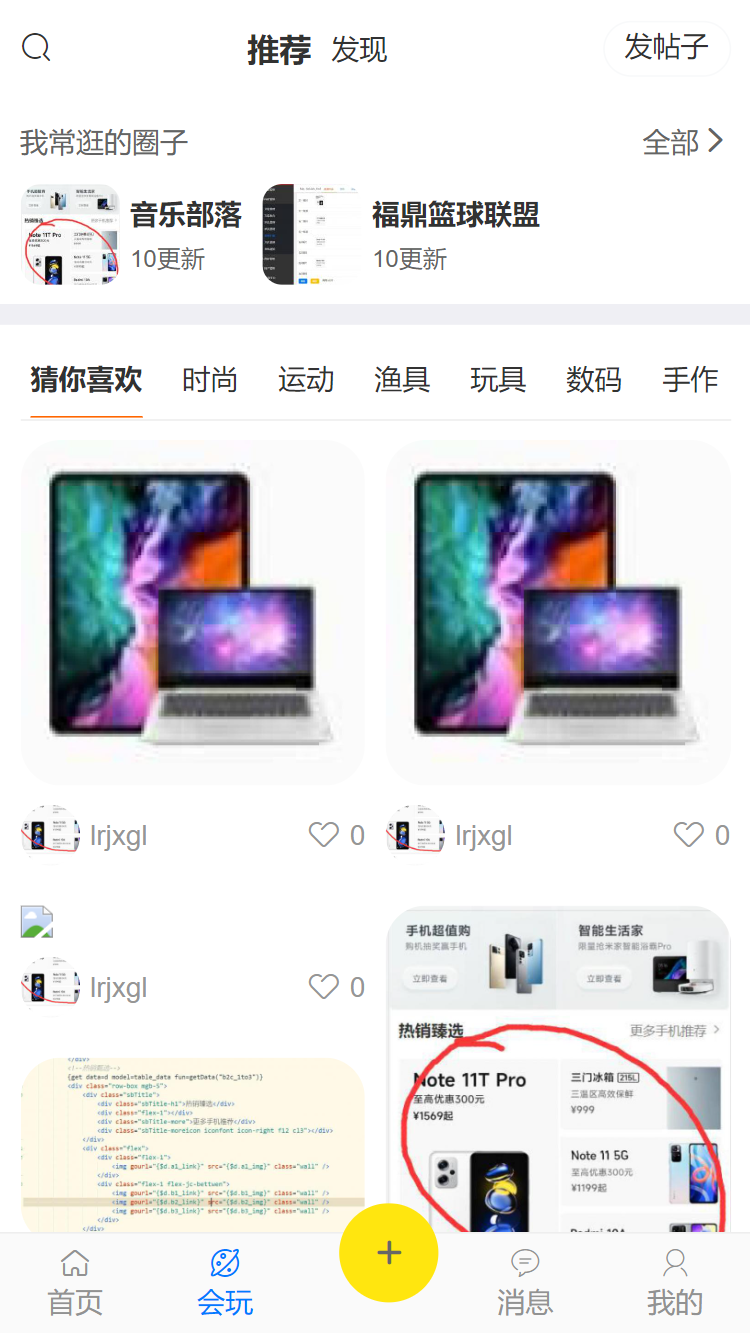Select the 玩具 category tab
Screen dimensions: 750x1333
[498, 380]
